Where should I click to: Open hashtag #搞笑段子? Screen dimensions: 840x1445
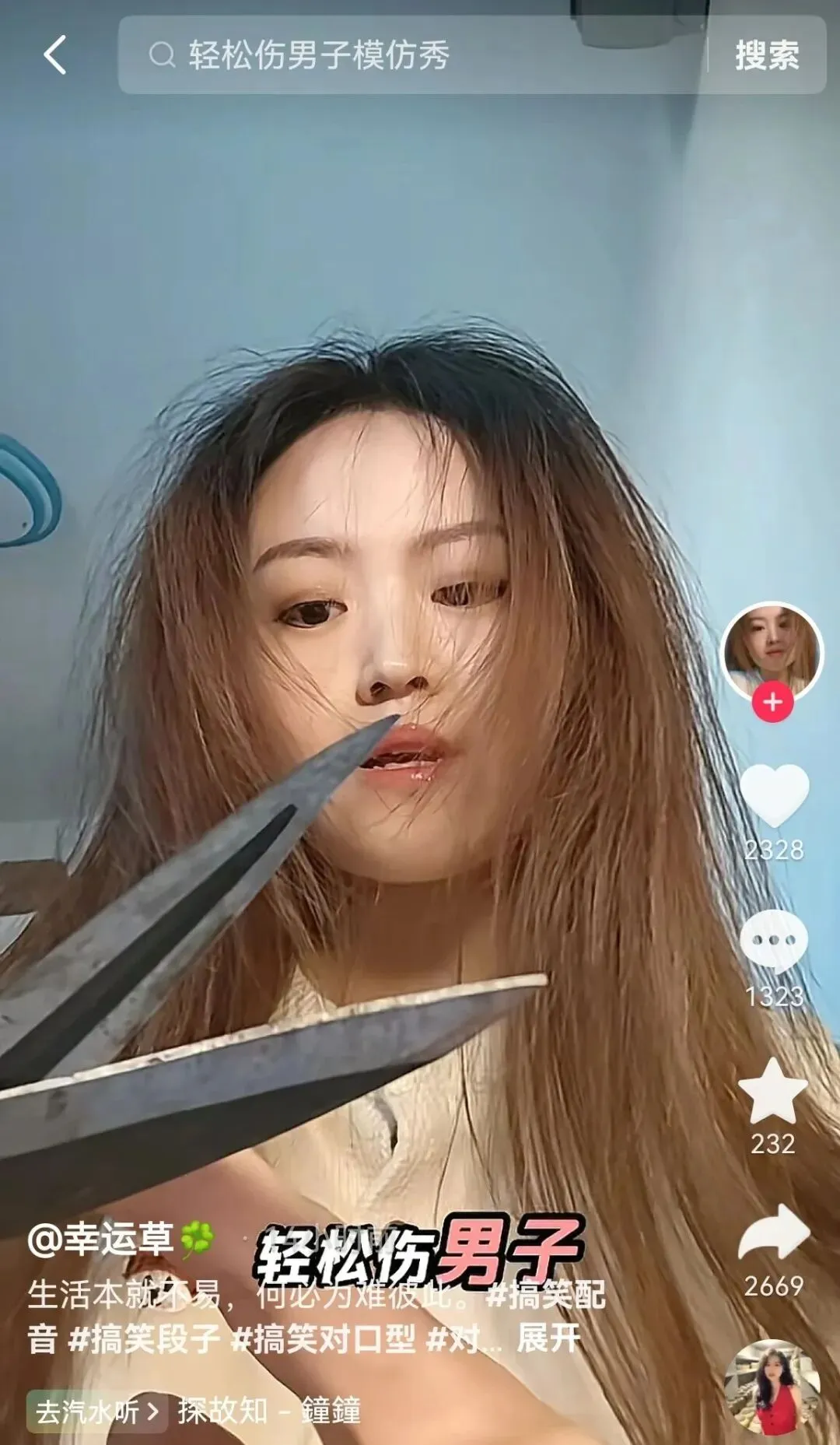pos(144,1338)
